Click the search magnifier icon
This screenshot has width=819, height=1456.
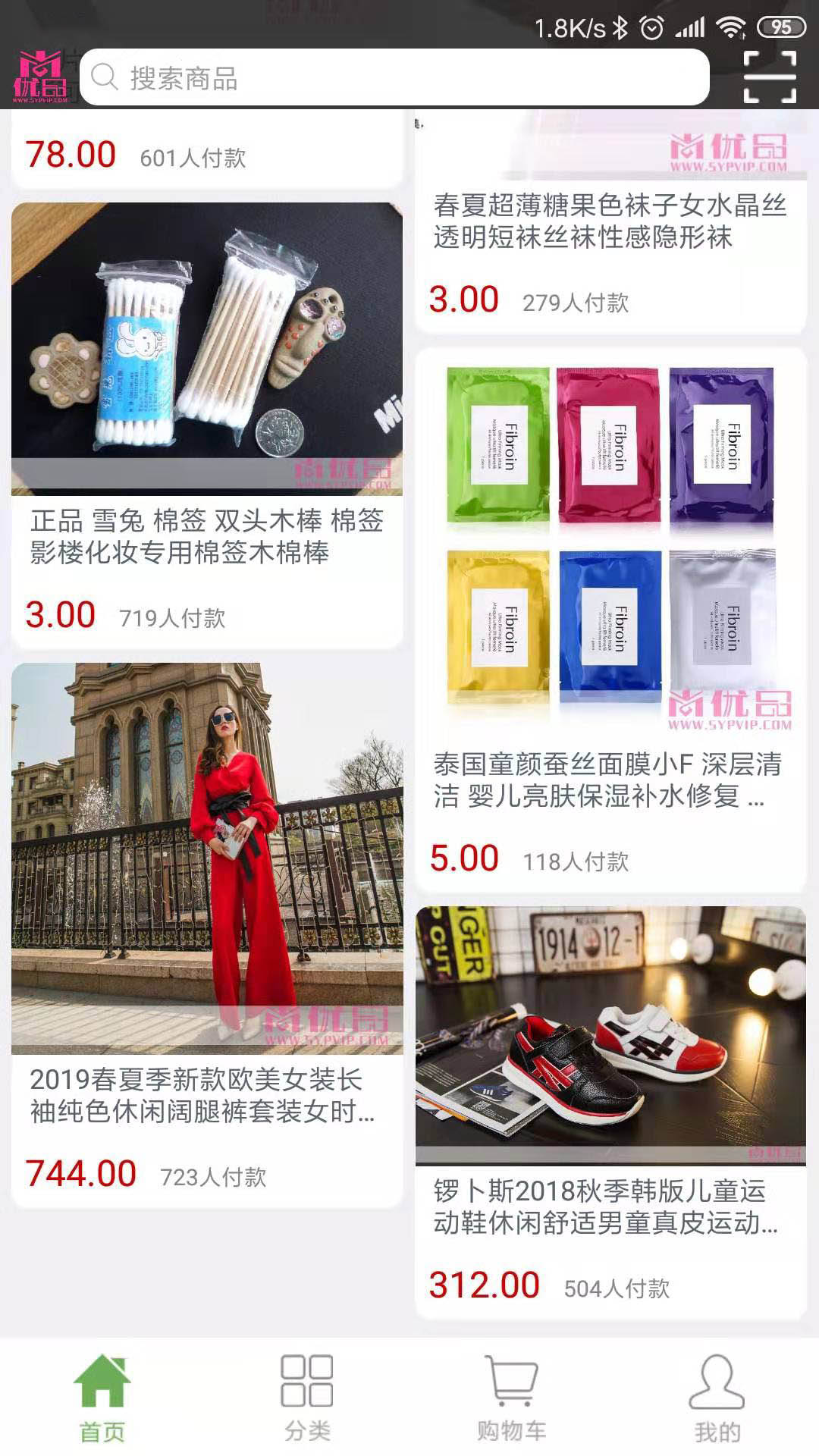point(103,76)
